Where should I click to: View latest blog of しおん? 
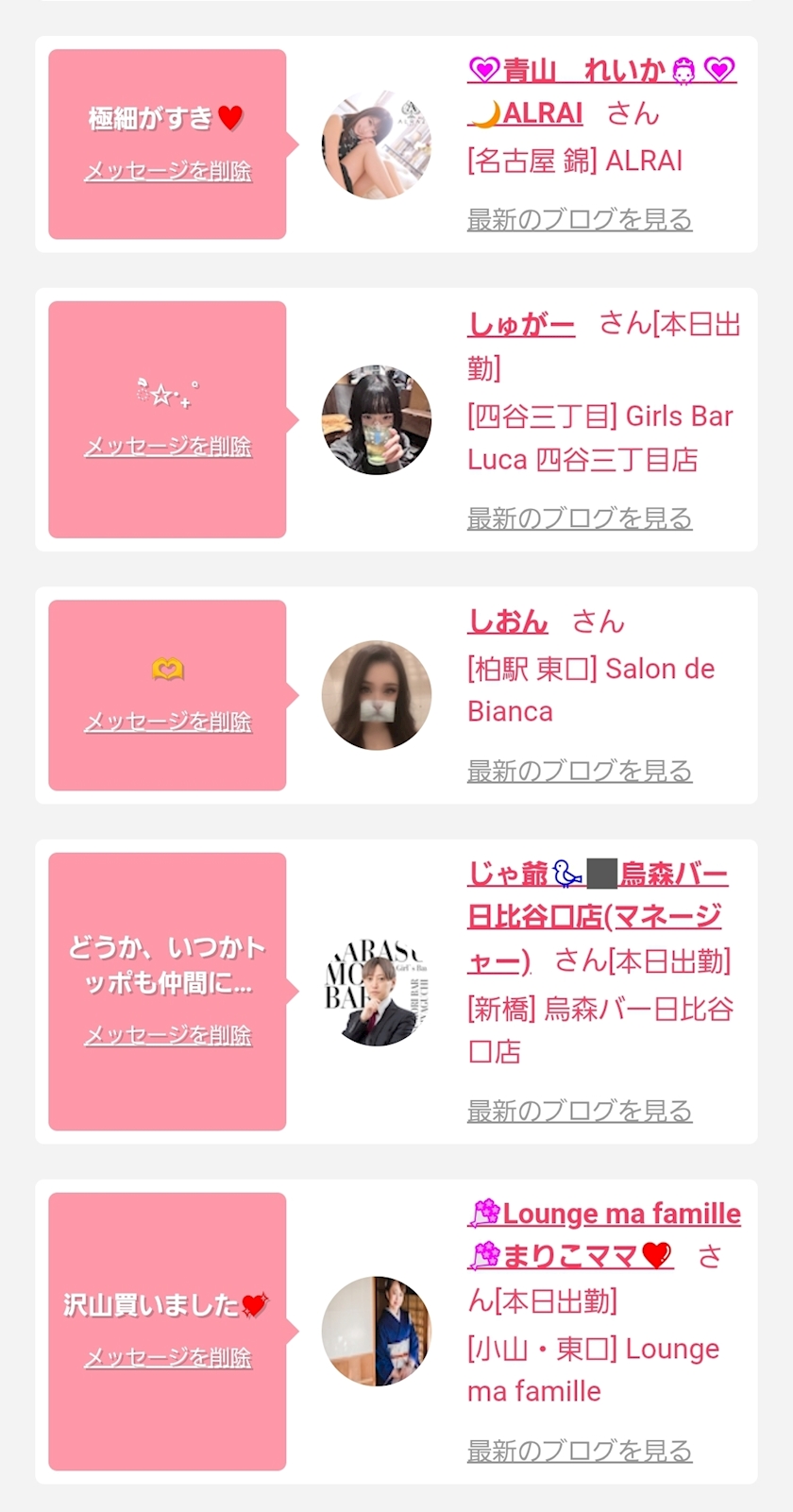(x=580, y=771)
